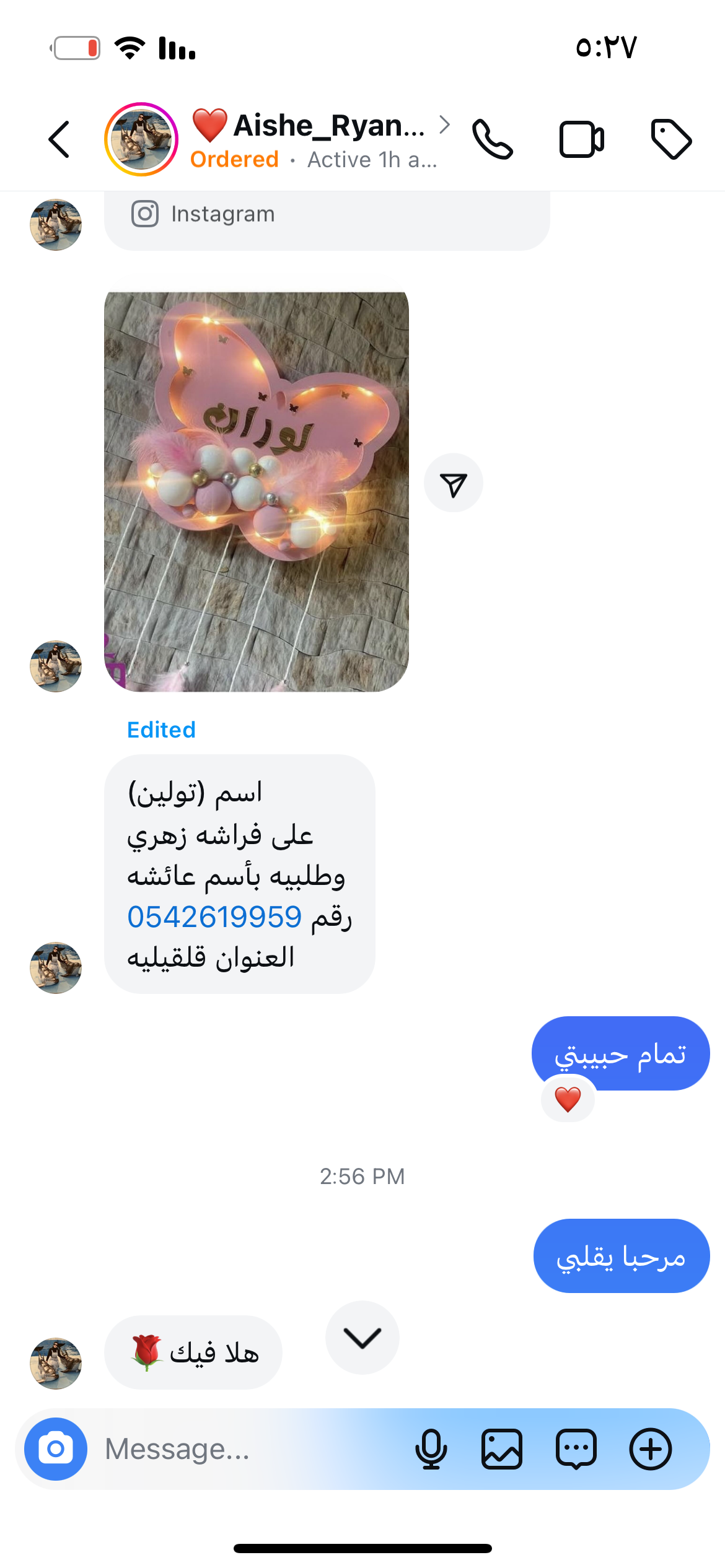This screenshot has width=725, height=1568.
Task: Tap the phone number 0542619959 link
Action: pos(214,917)
